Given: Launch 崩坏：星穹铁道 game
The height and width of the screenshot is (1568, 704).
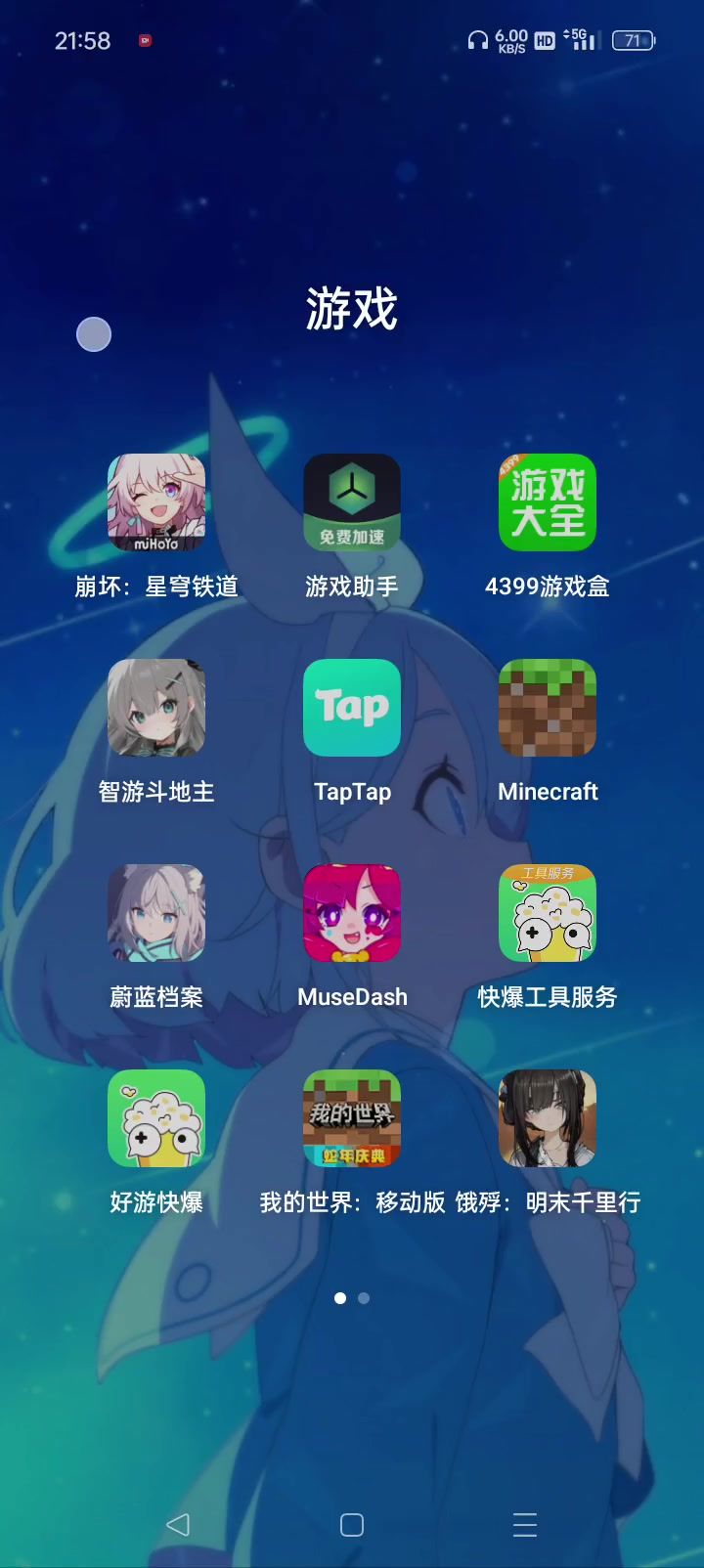Looking at the screenshot, I should (156, 502).
